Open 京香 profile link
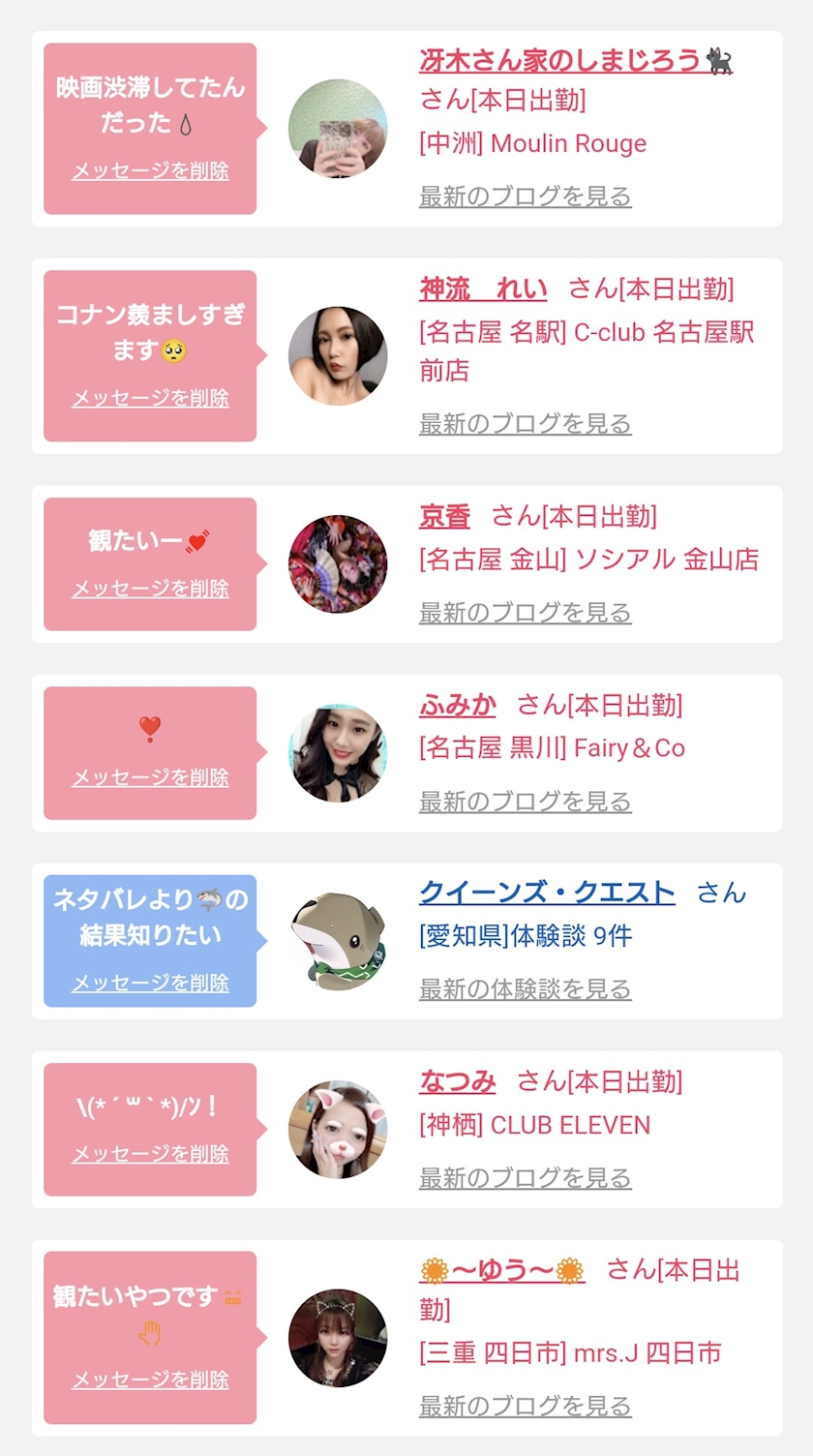Image resolution: width=813 pixels, height=1456 pixels. [444, 516]
